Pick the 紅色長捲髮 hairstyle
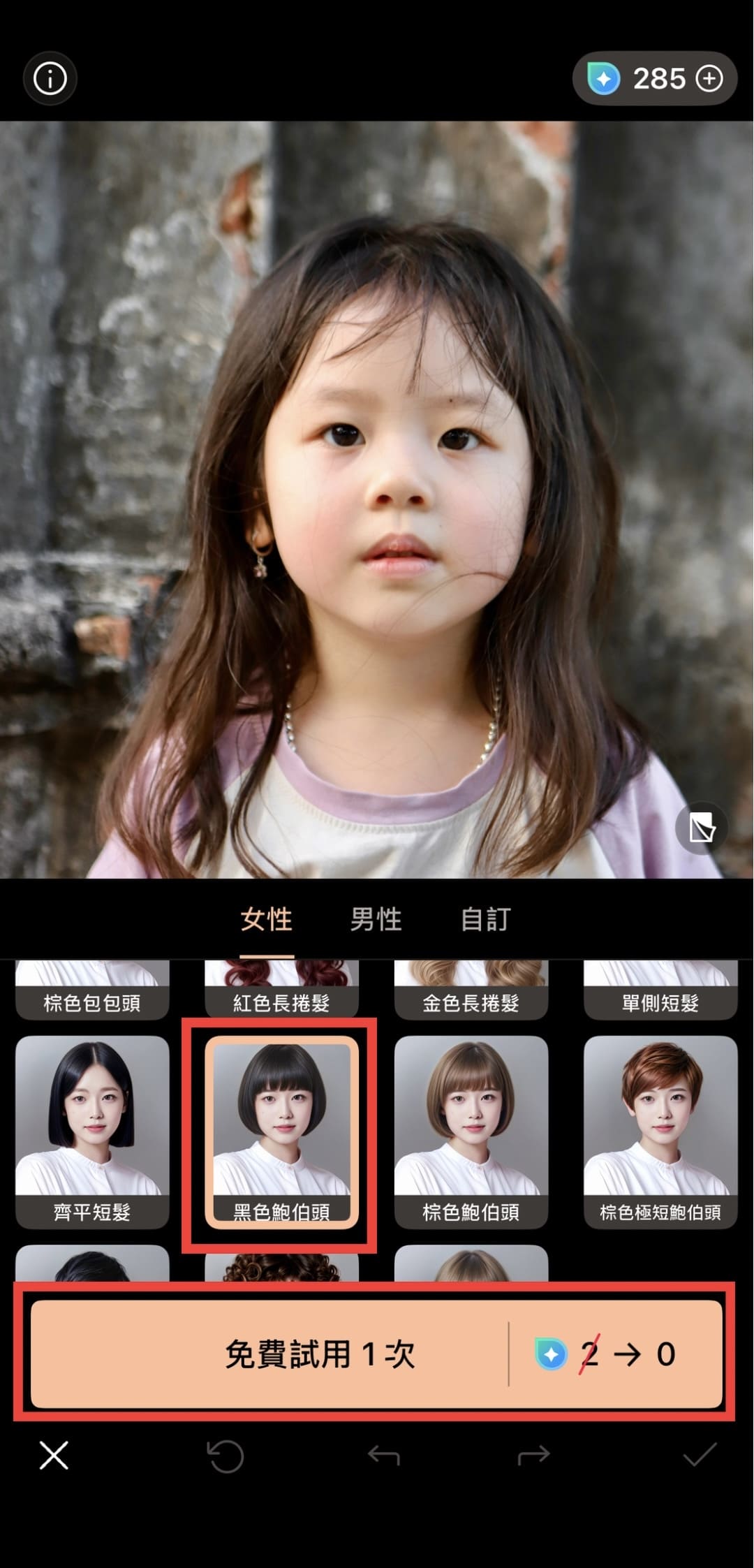Screen dimensions: 754x1568 tap(281, 992)
